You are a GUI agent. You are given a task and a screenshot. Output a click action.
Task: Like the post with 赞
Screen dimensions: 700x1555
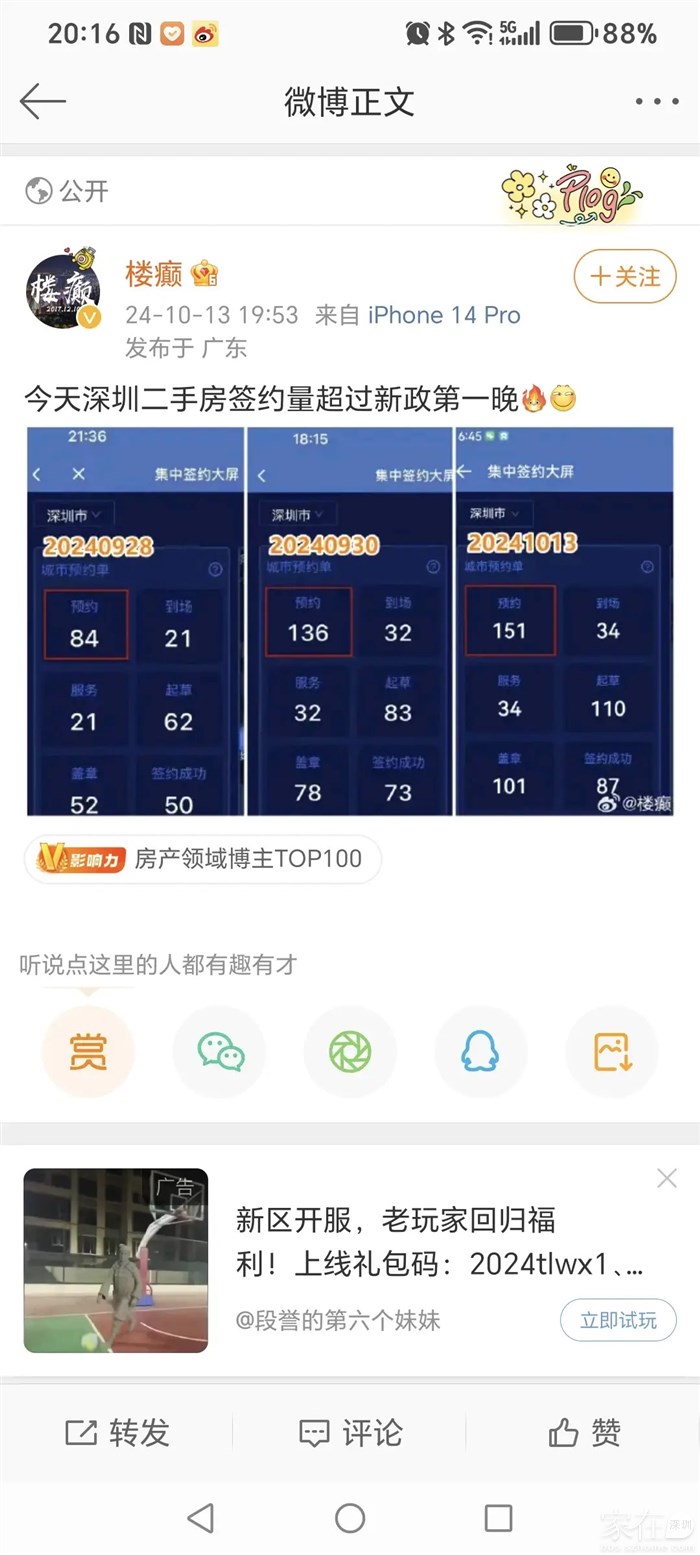click(585, 1433)
